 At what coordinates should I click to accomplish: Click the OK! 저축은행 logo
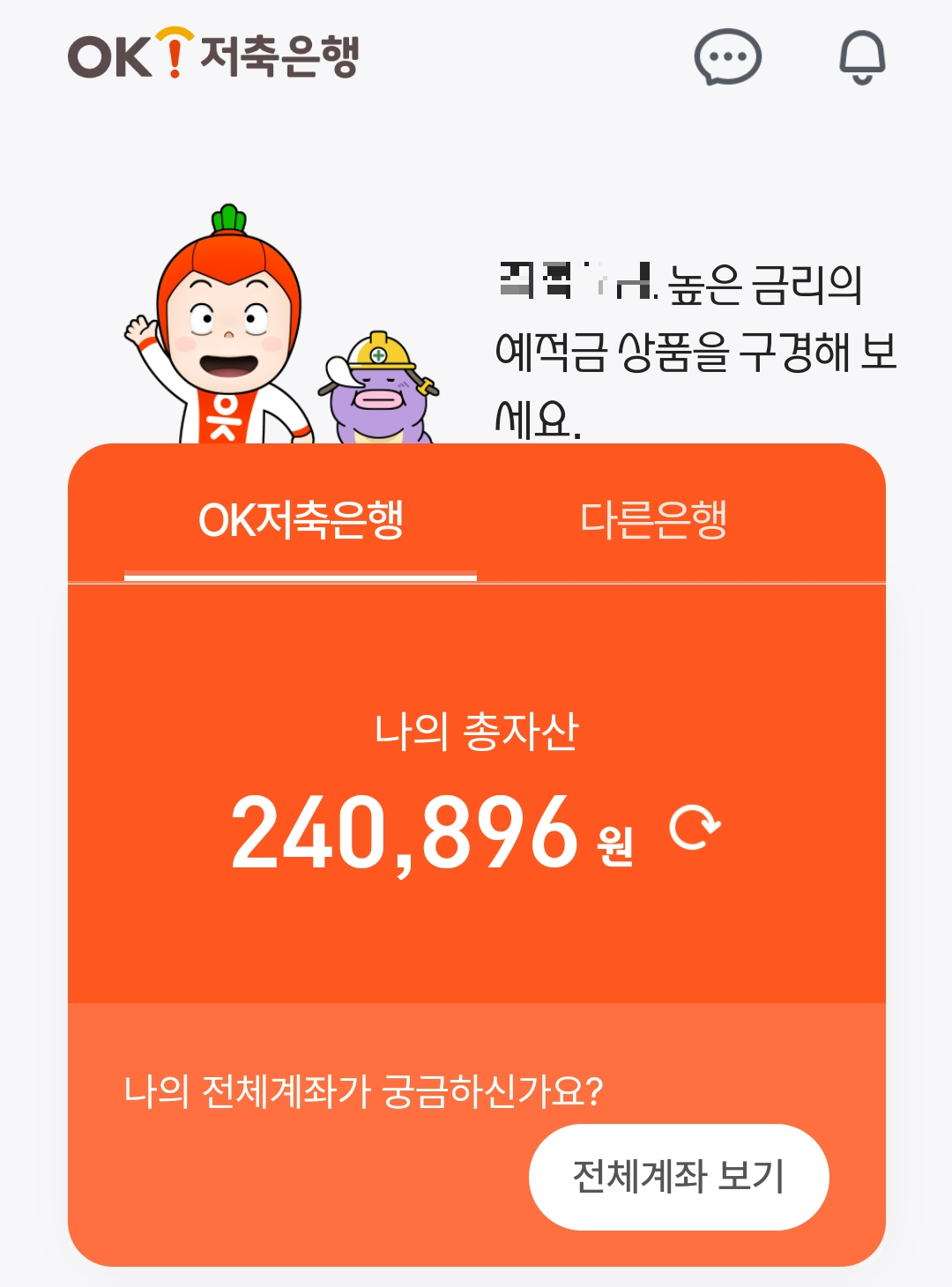click(x=216, y=57)
